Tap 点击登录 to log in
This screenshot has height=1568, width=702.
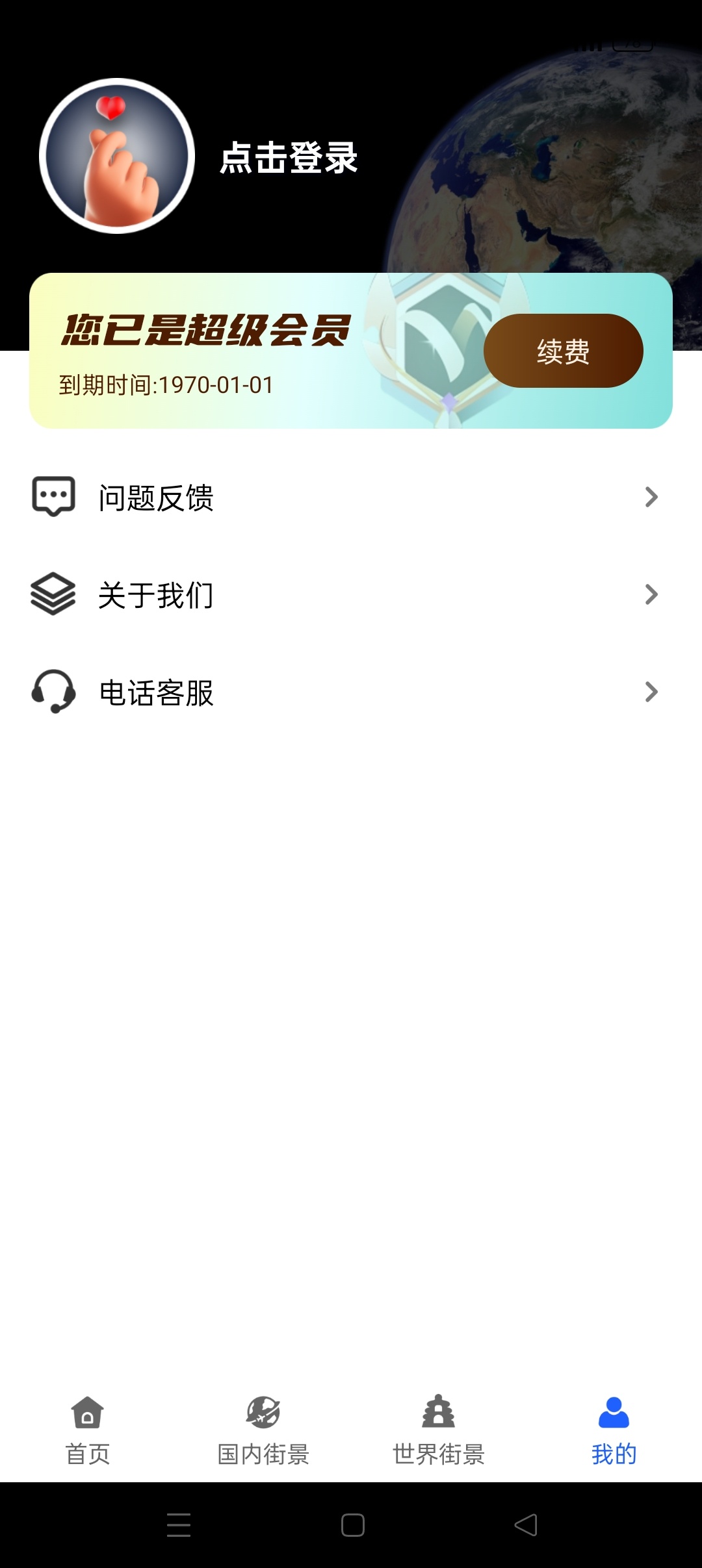pos(289,158)
